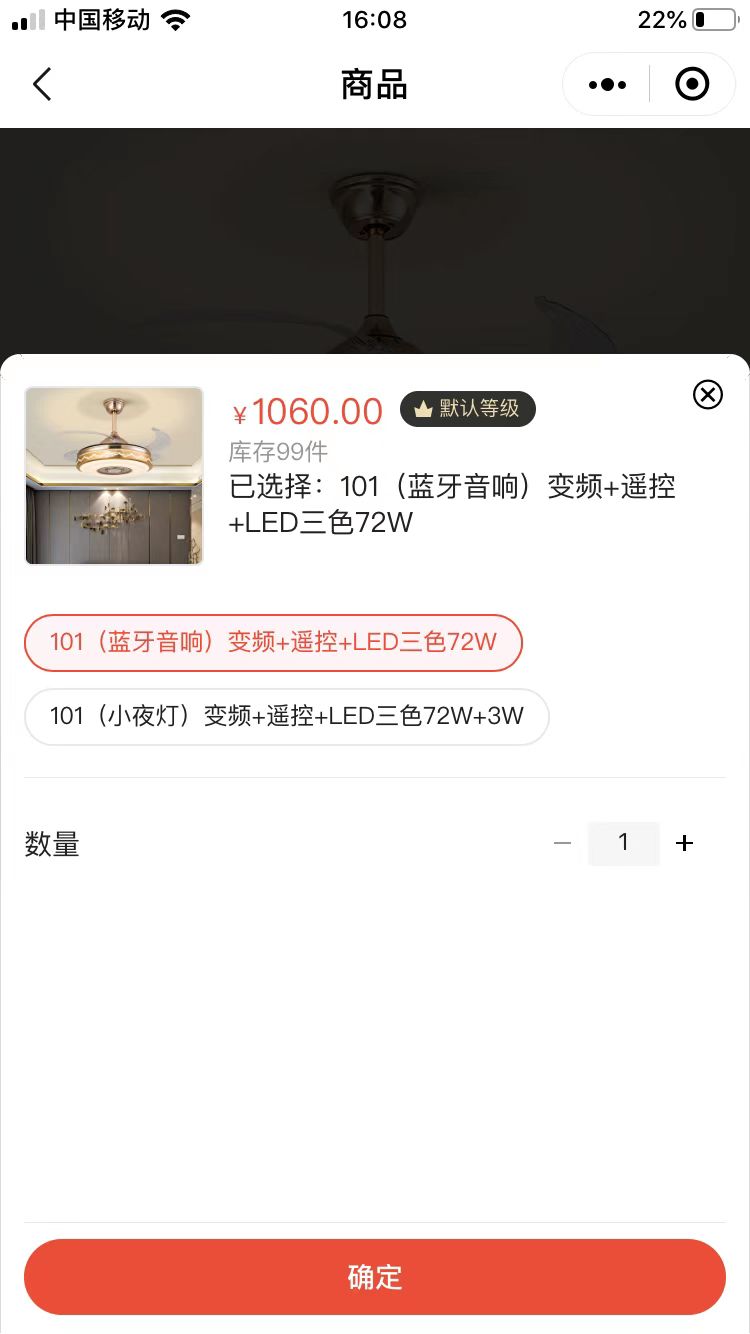This screenshot has height=1334, width=750.
Task: Enlarge the ceiling fan product thumbnail
Action: click(114, 476)
